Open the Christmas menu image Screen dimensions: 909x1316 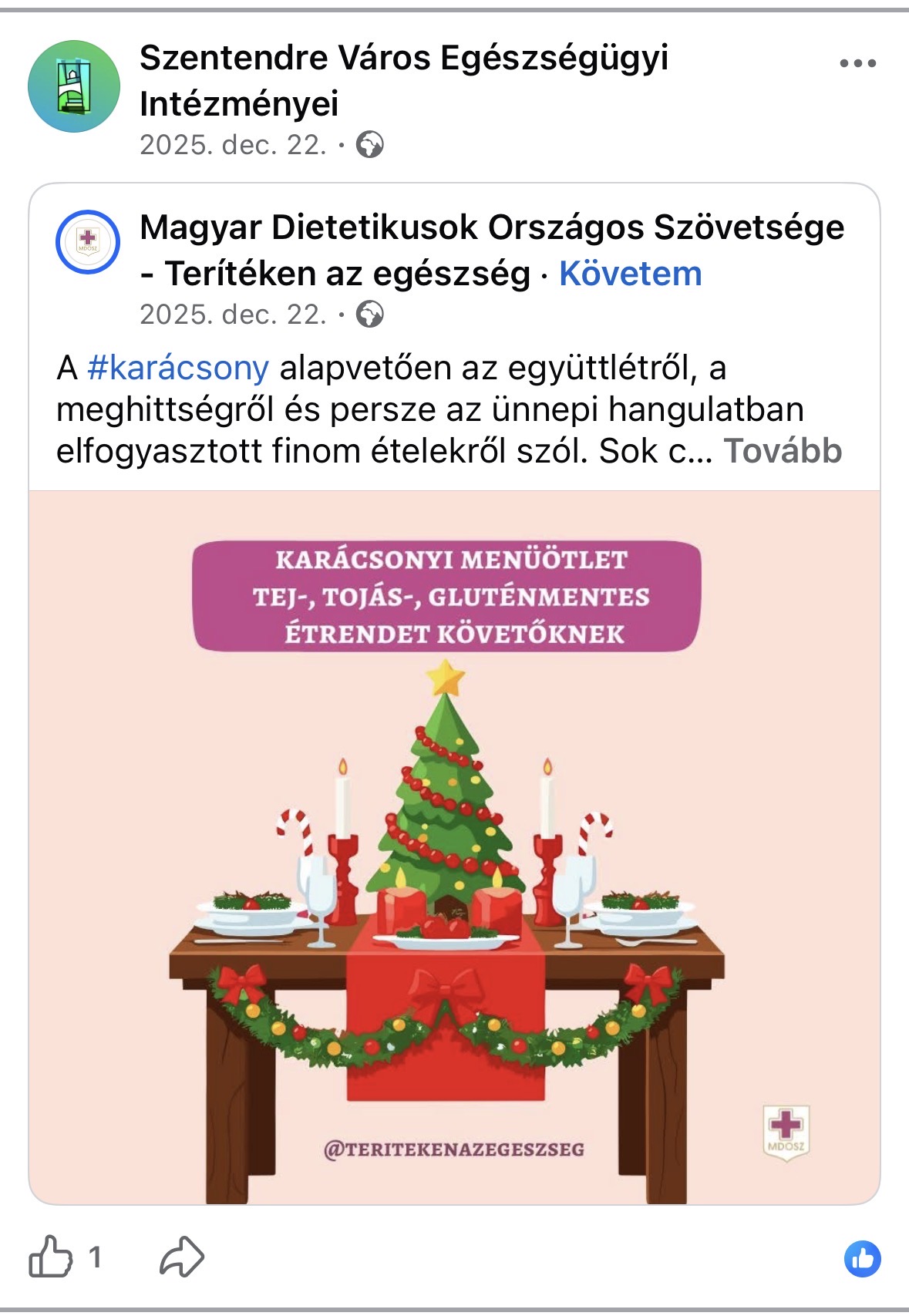(454, 848)
